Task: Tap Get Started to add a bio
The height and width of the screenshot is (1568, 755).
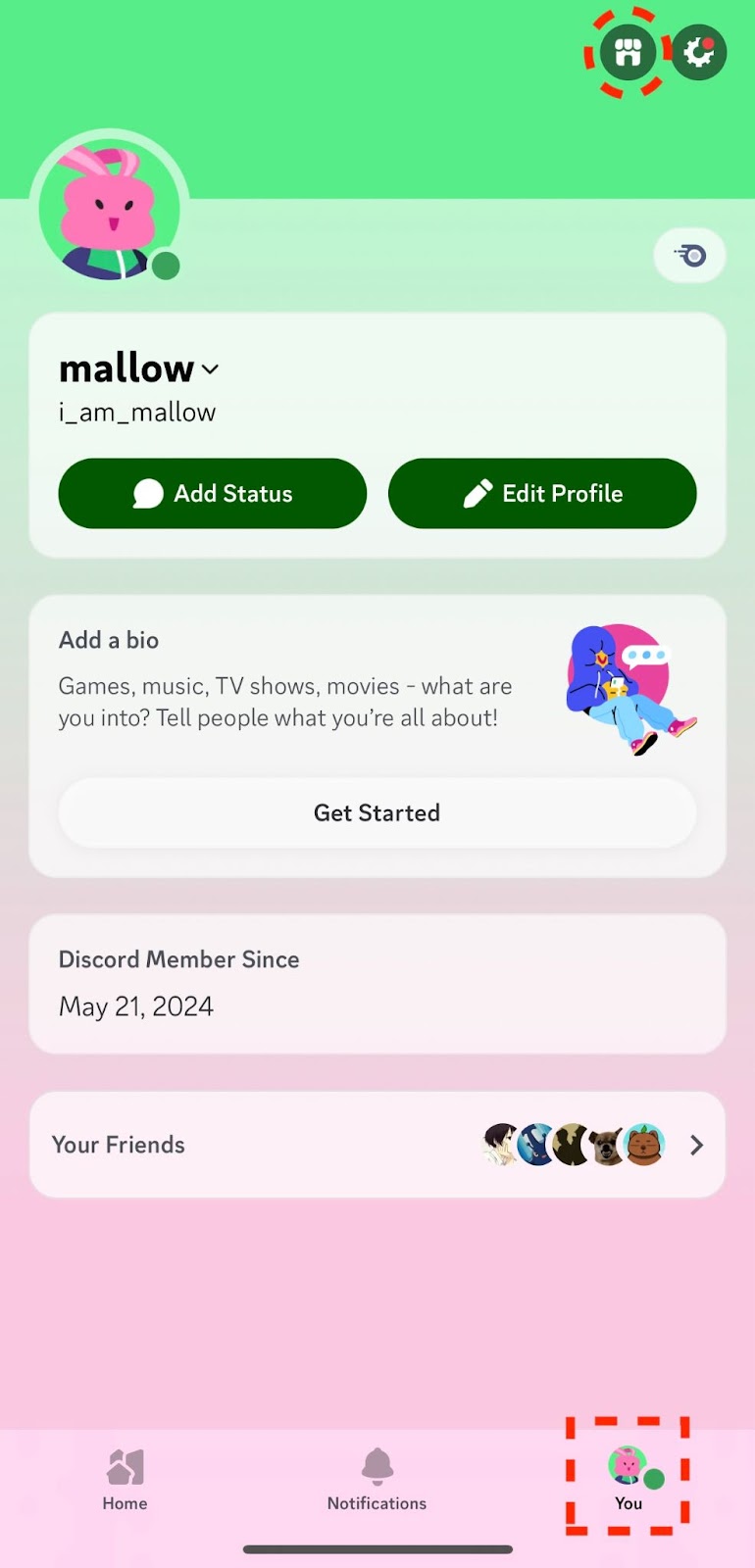Action: point(377,812)
